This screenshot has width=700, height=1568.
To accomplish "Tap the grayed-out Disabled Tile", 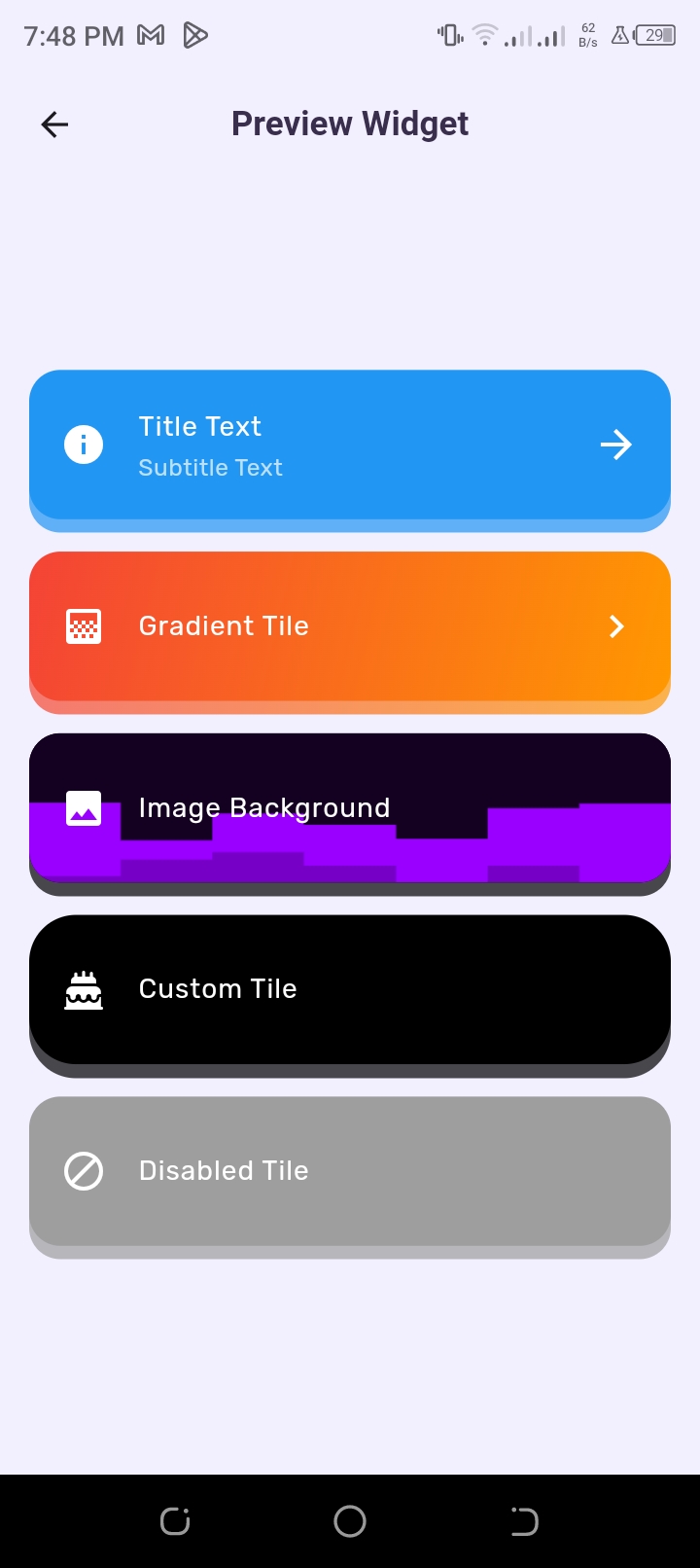I will [x=350, y=1170].
